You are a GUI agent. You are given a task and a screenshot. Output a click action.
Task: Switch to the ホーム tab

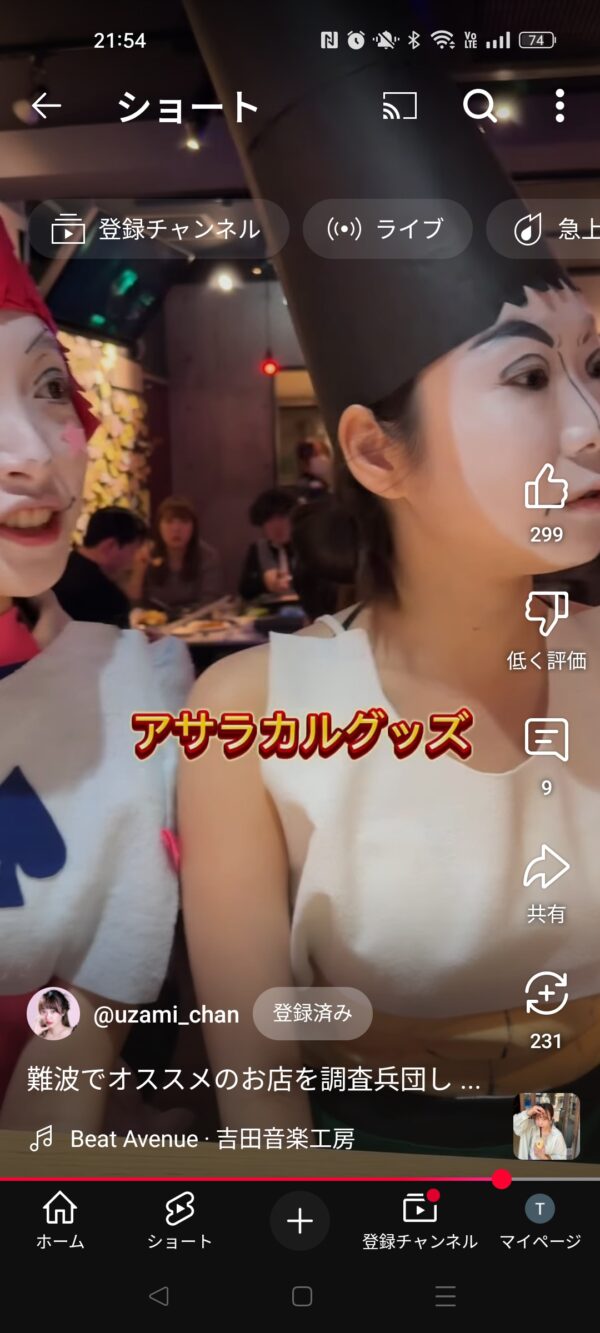60,1221
